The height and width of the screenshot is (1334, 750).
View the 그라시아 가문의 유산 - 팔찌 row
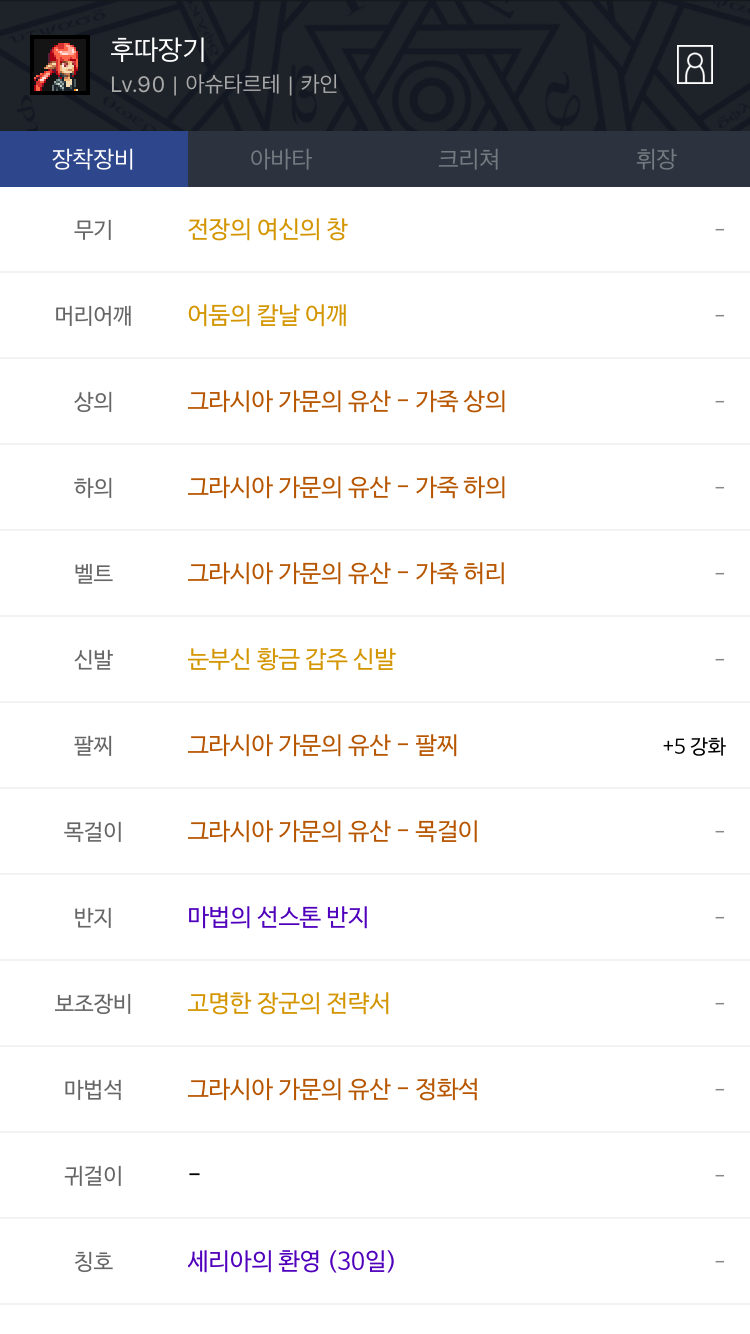tap(323, 745)
